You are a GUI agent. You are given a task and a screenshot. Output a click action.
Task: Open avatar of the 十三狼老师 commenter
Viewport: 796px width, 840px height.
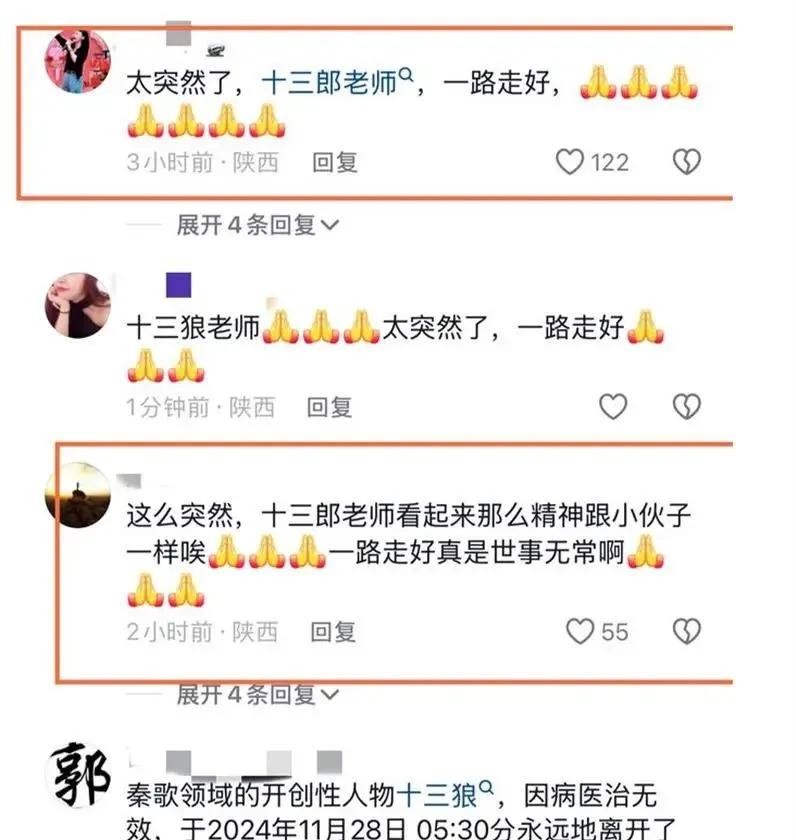point(77,304)
